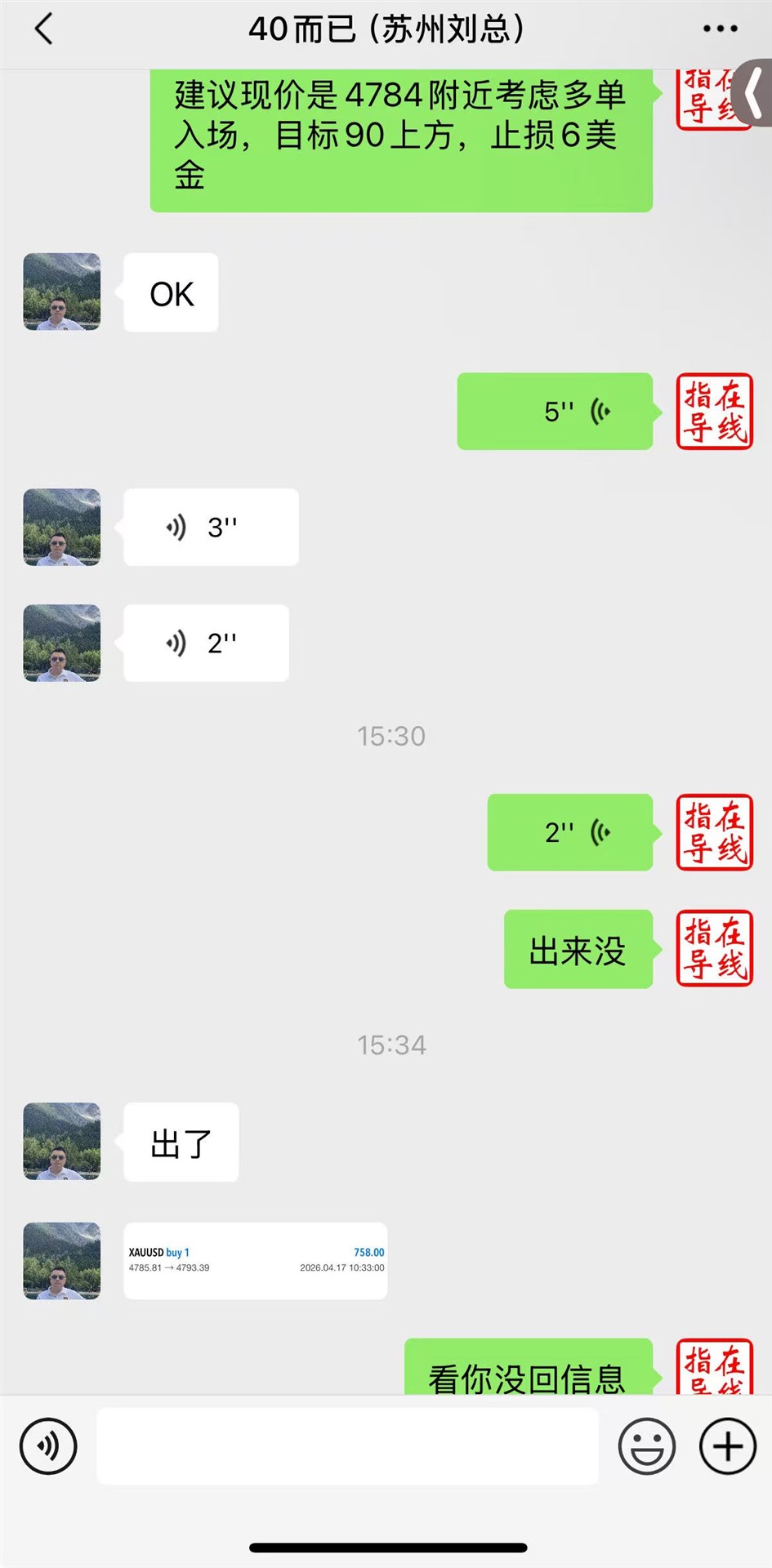Tap the plus icon to open more functions

click(727, 1446)
